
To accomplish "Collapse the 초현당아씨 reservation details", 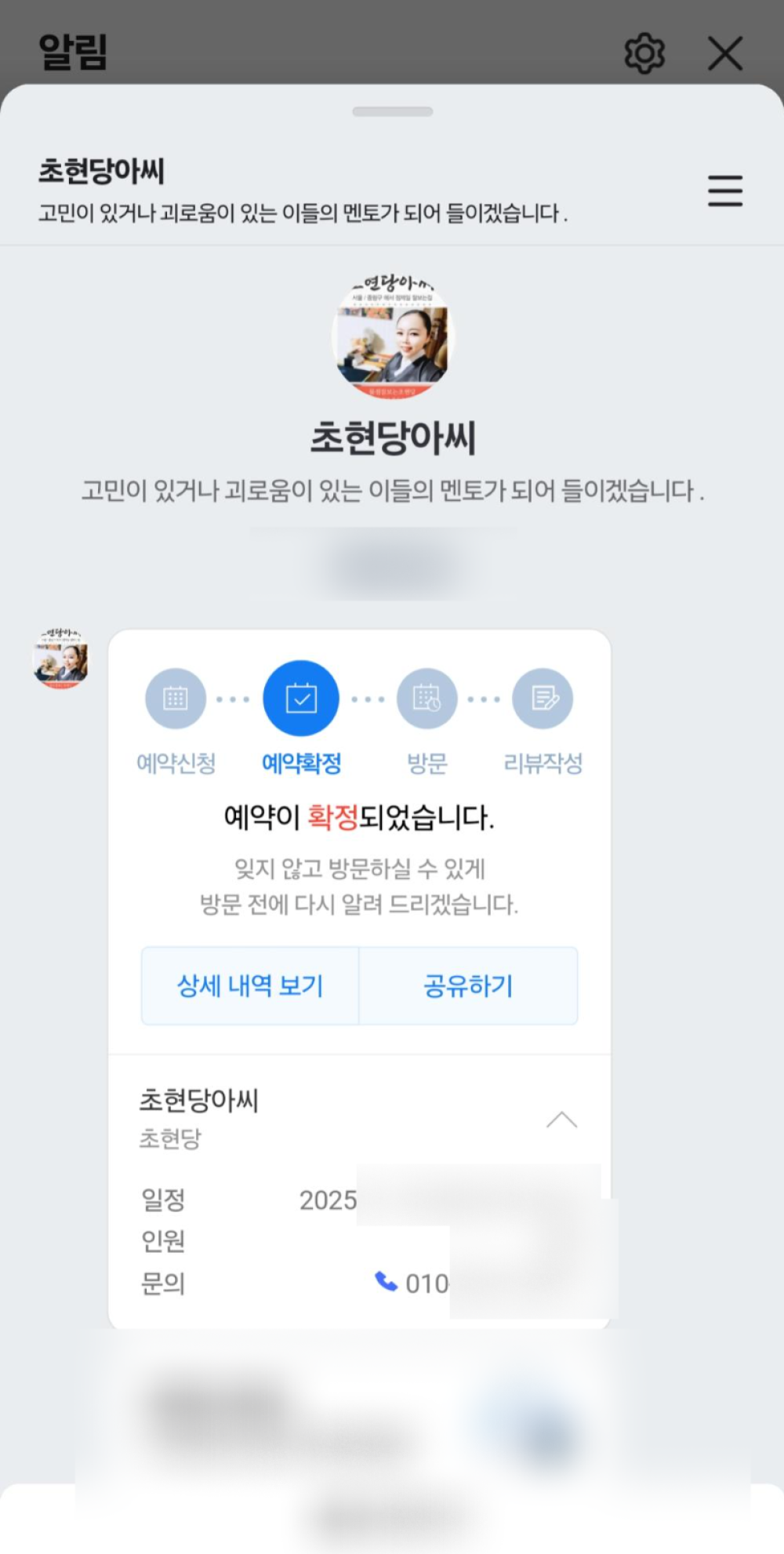I will tap(561, 1120).
